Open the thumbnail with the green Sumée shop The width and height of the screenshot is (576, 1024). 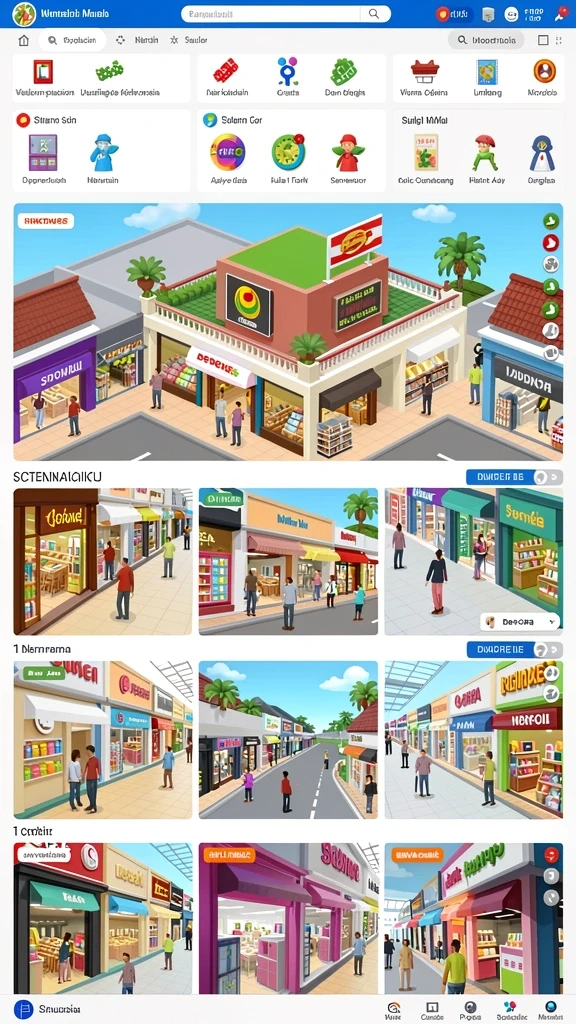tap(473, 562)
